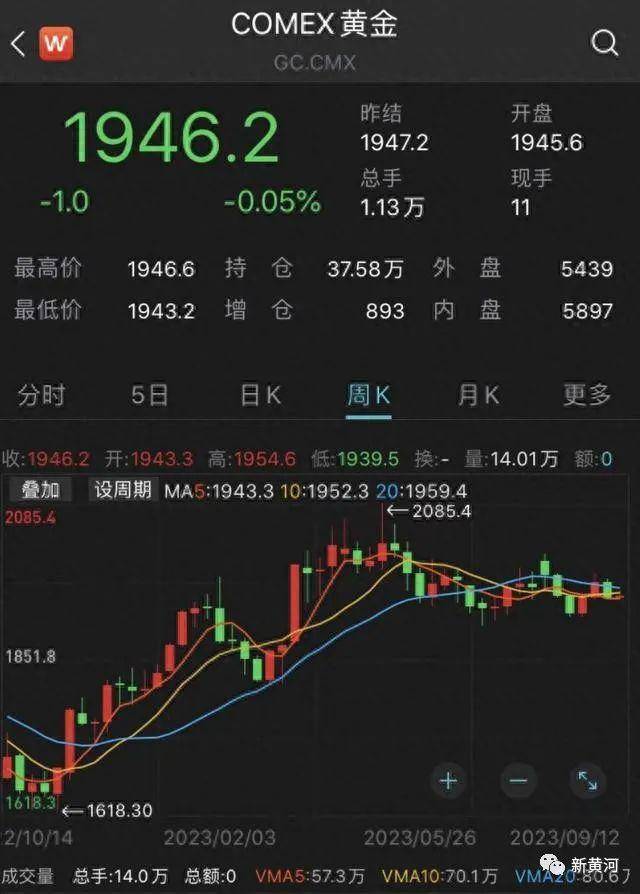Open the 设周期 period settings
This screenshot has height=894, width=640.
[122, 490]
